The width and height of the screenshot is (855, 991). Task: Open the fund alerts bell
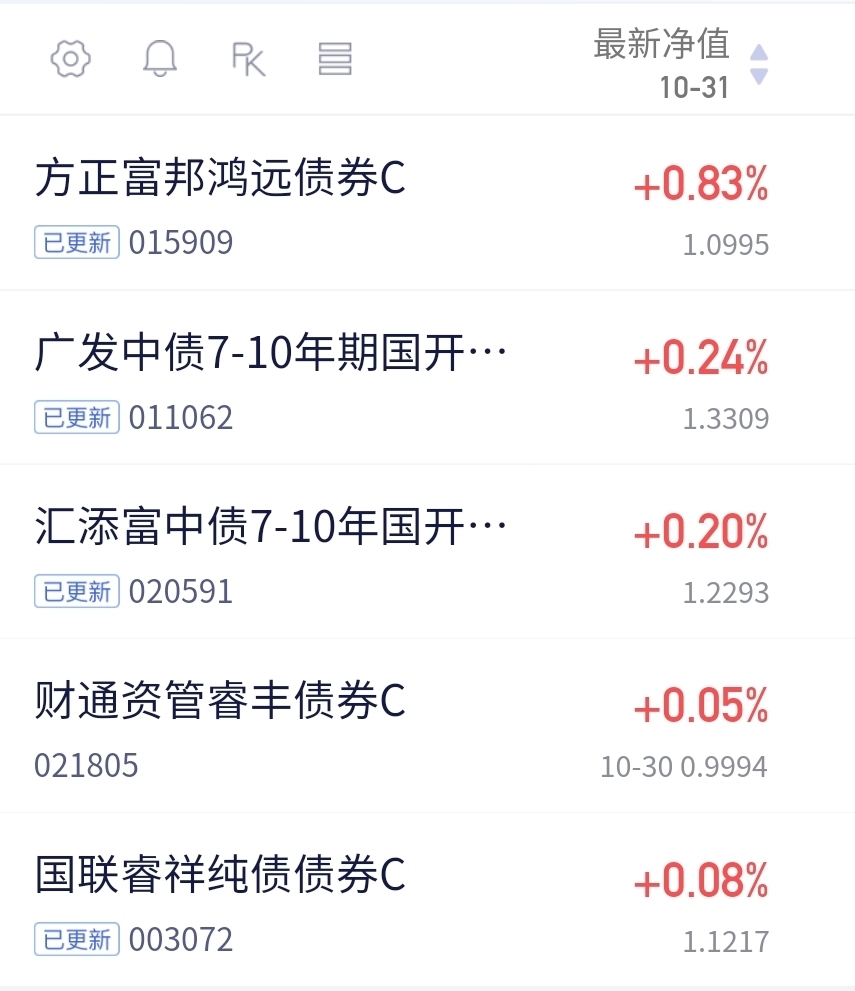point(160,59)
